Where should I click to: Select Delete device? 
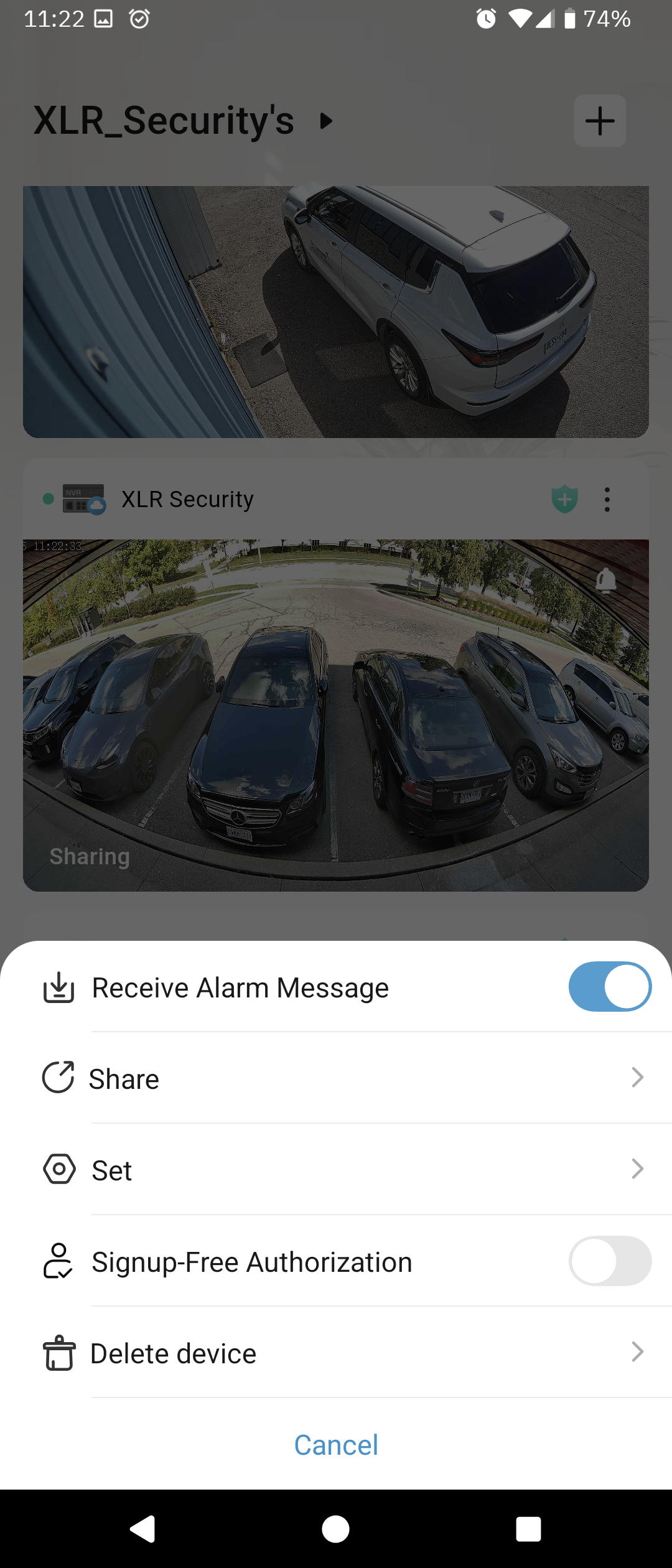(336, 1353)
